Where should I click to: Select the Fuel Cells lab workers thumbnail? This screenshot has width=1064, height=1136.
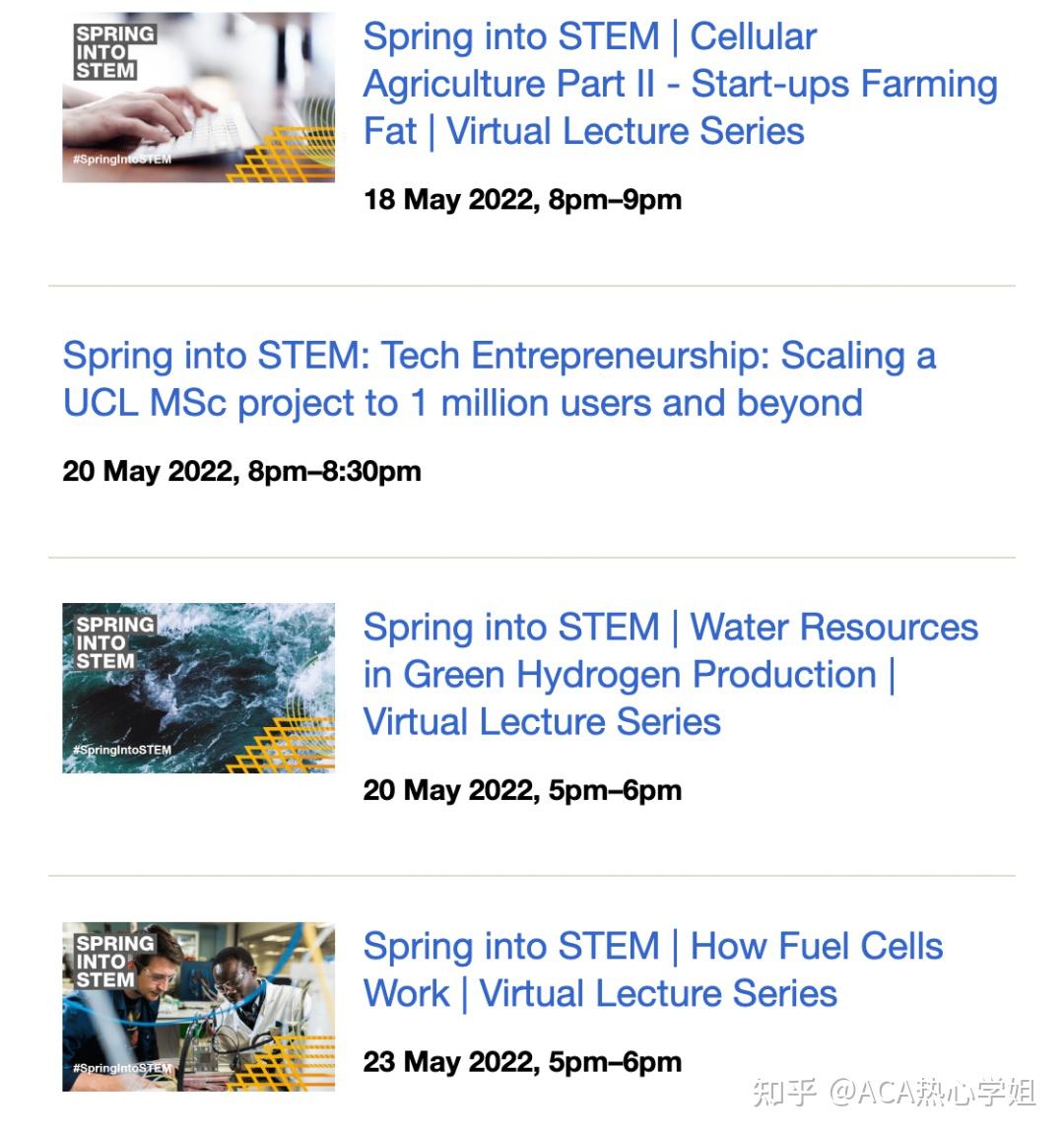197,1007
